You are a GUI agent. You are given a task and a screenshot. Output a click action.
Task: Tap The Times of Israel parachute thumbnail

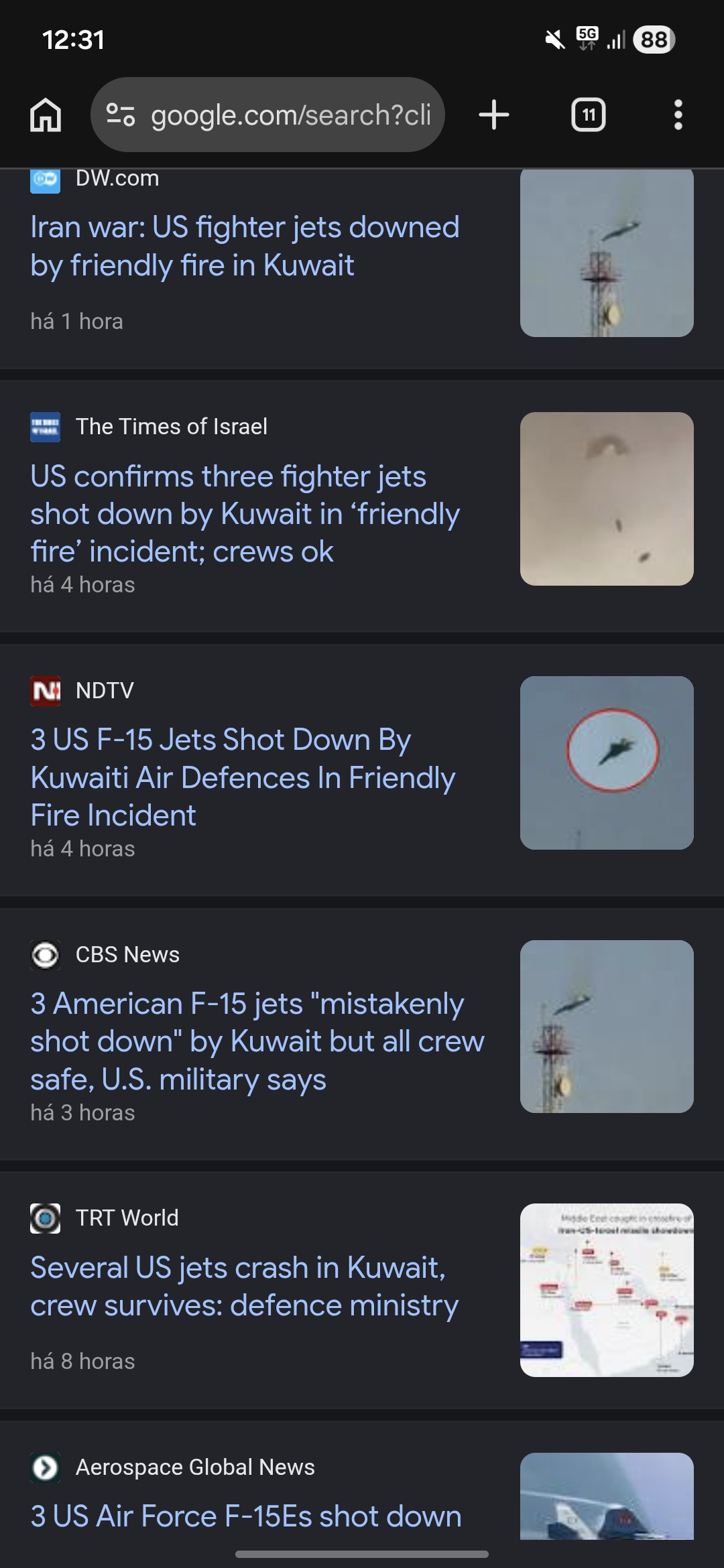[x=607, y=499]
